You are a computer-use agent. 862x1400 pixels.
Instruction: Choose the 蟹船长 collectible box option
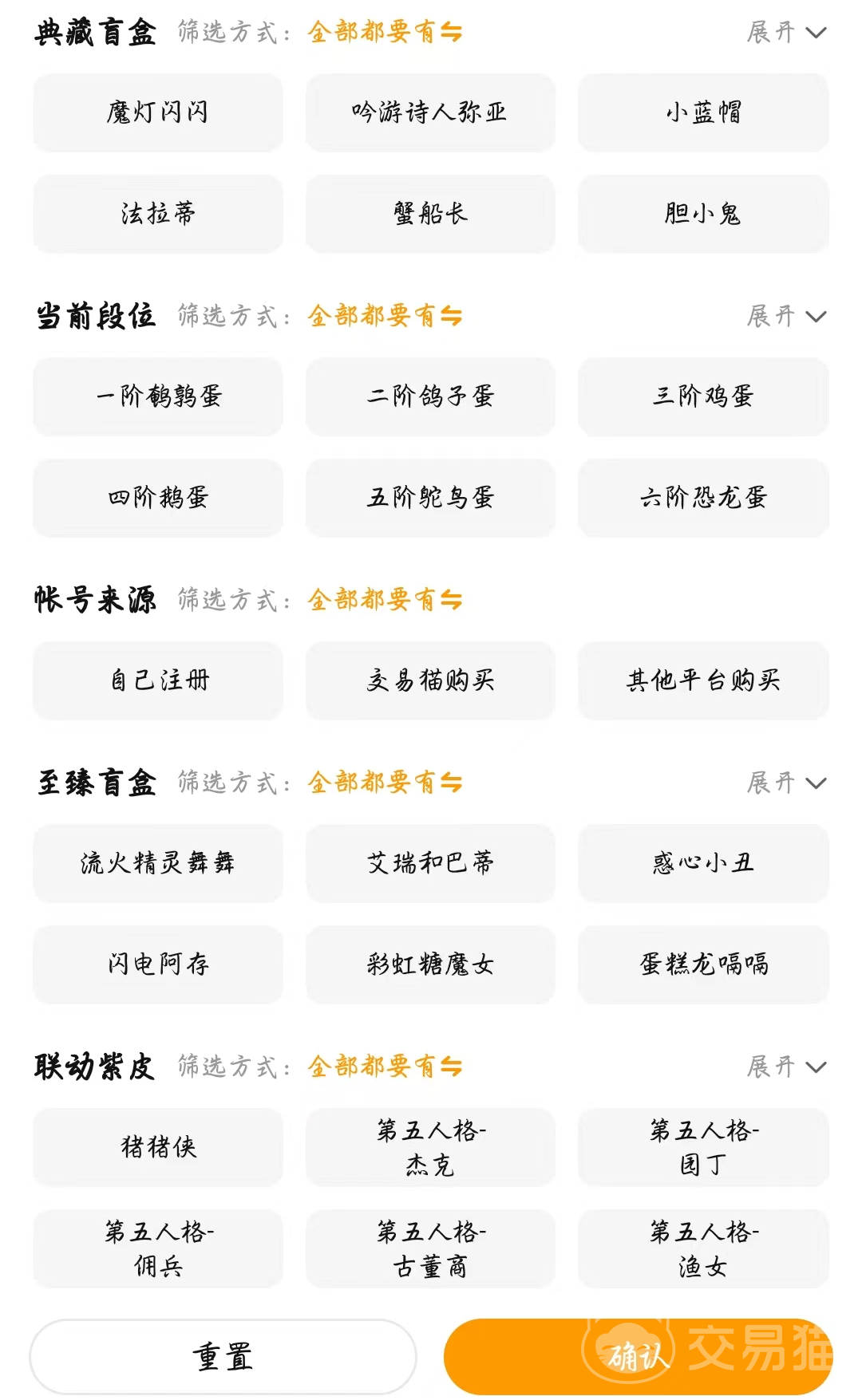pos(430,214)
